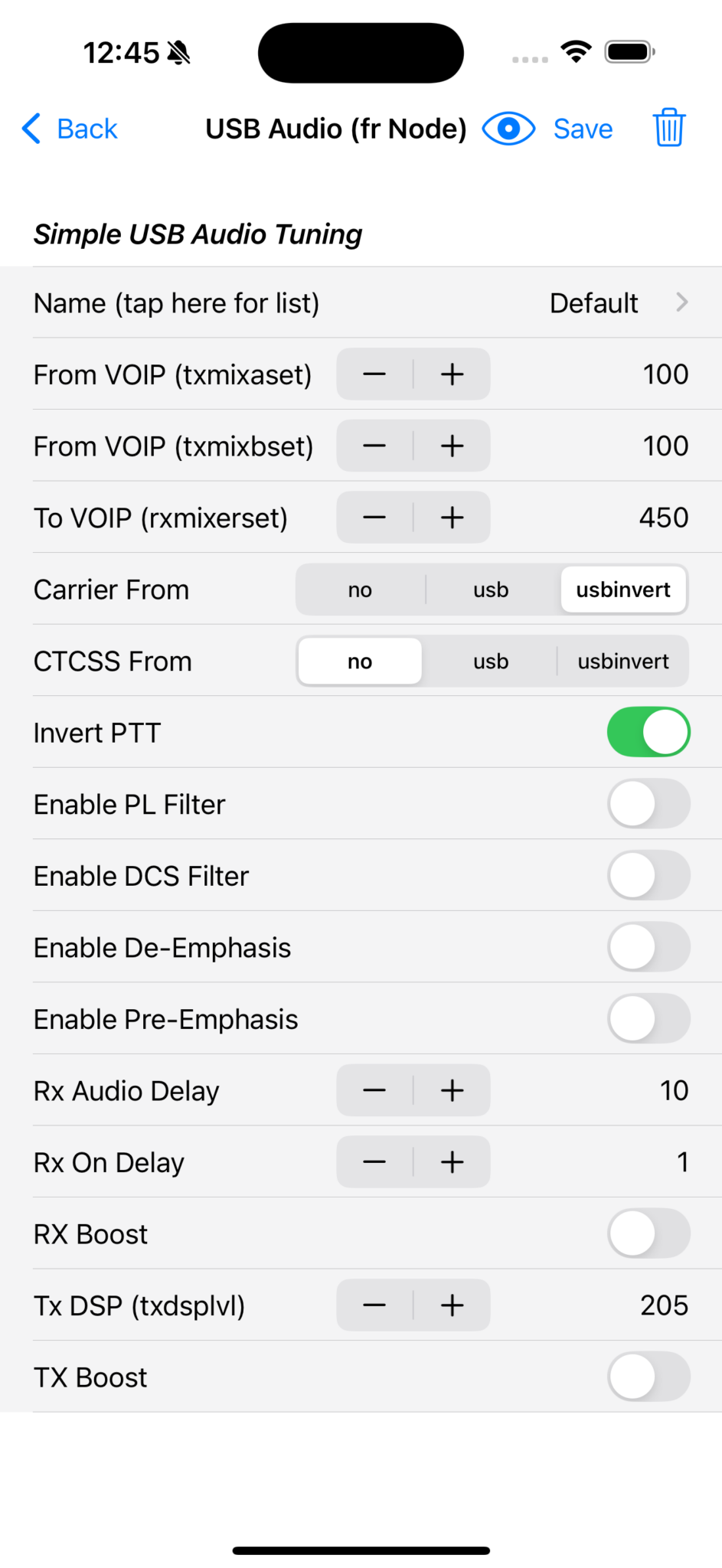The width and height of the screenshot is (722, 1568).
Task: Set CTCSS From to usbinvert
Action: [x=622, y=661]
